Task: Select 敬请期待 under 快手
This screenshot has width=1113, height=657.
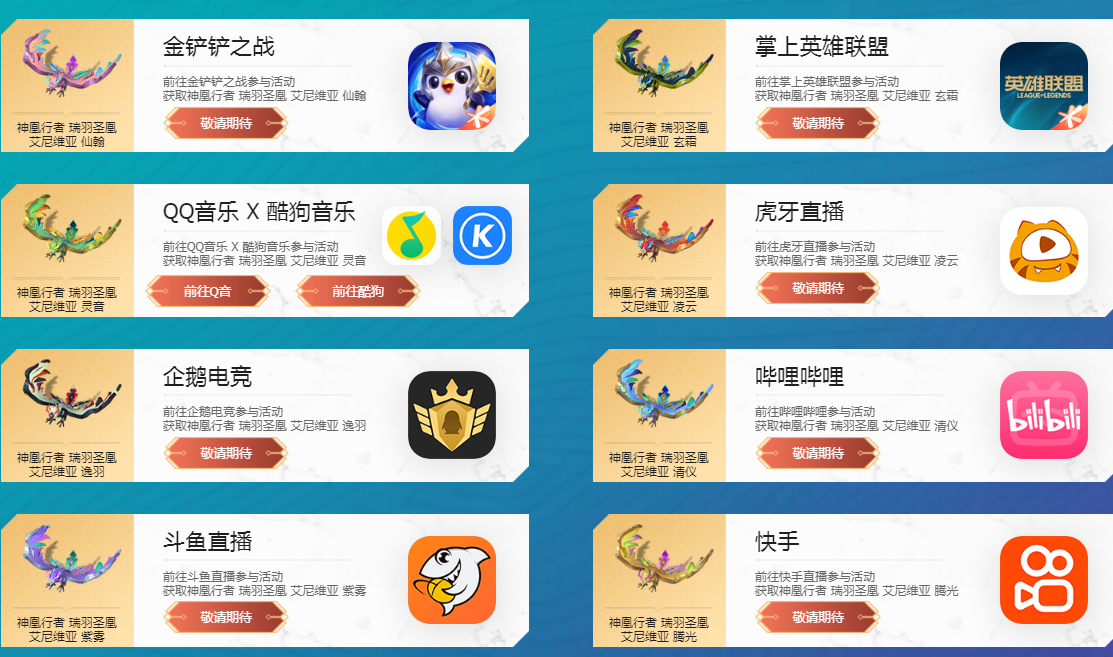Action: pos(818,617)
